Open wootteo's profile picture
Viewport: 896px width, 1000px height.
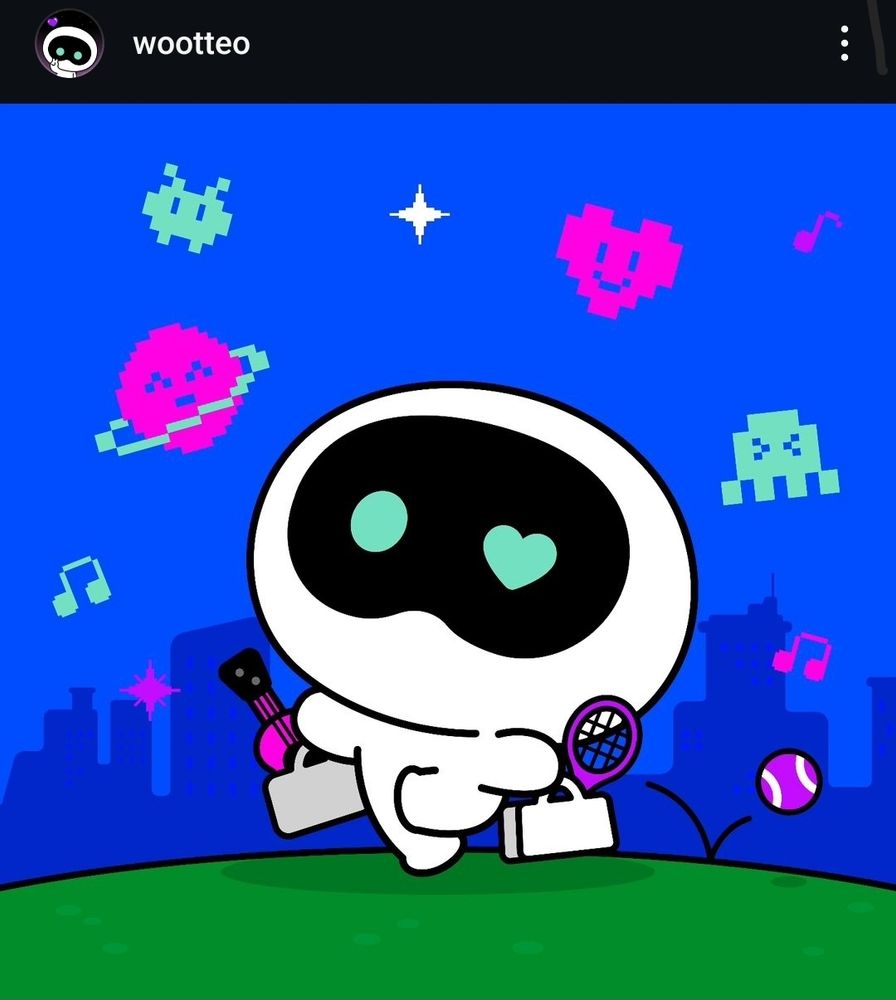pyautogui.click(x=70, y=44)
